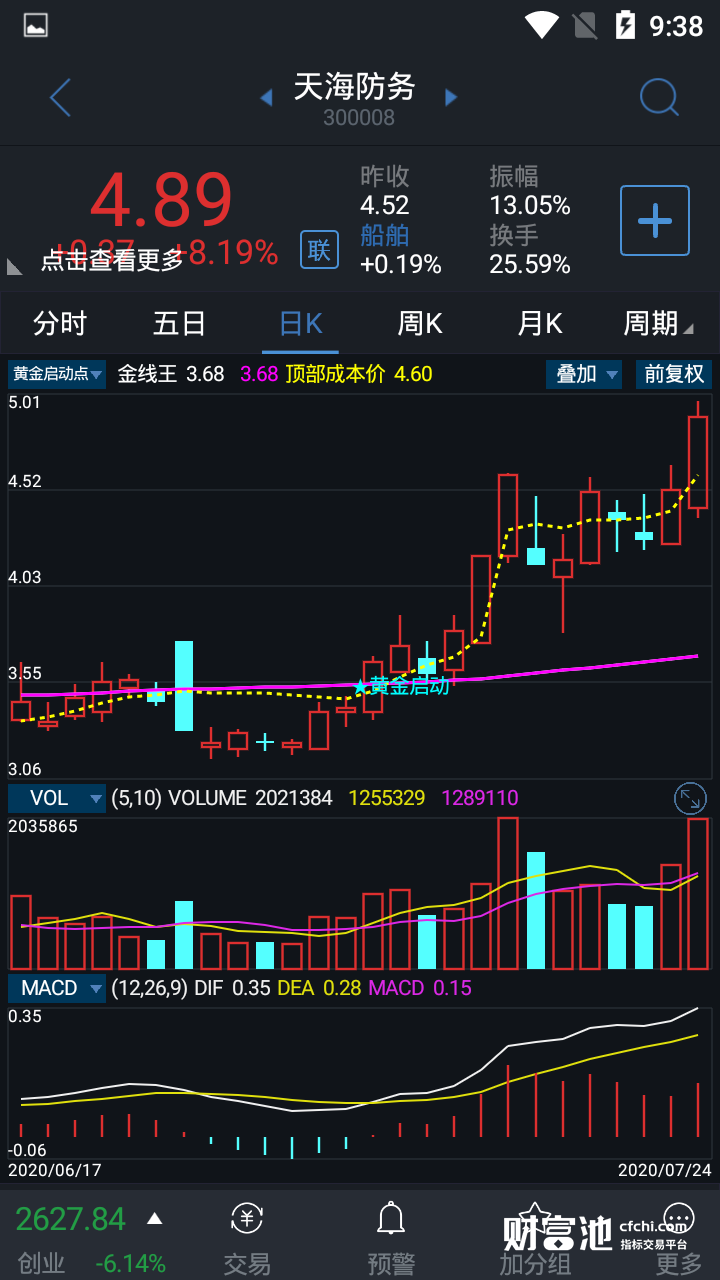The width and height of the screenshot is (720, 1280).
Task: Switch to the 分时 chart tab
Action: click(x=60, y=324)
